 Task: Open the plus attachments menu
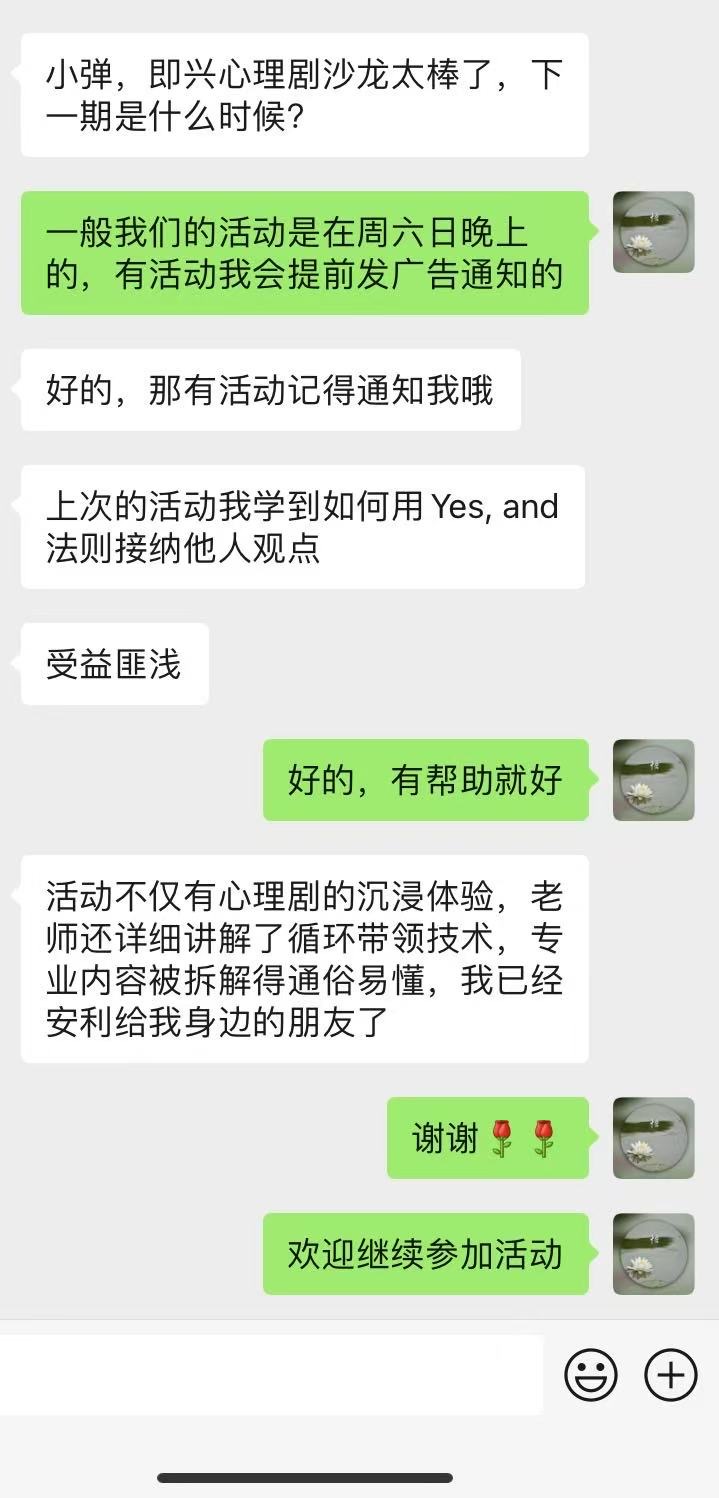coord(670,1375)
